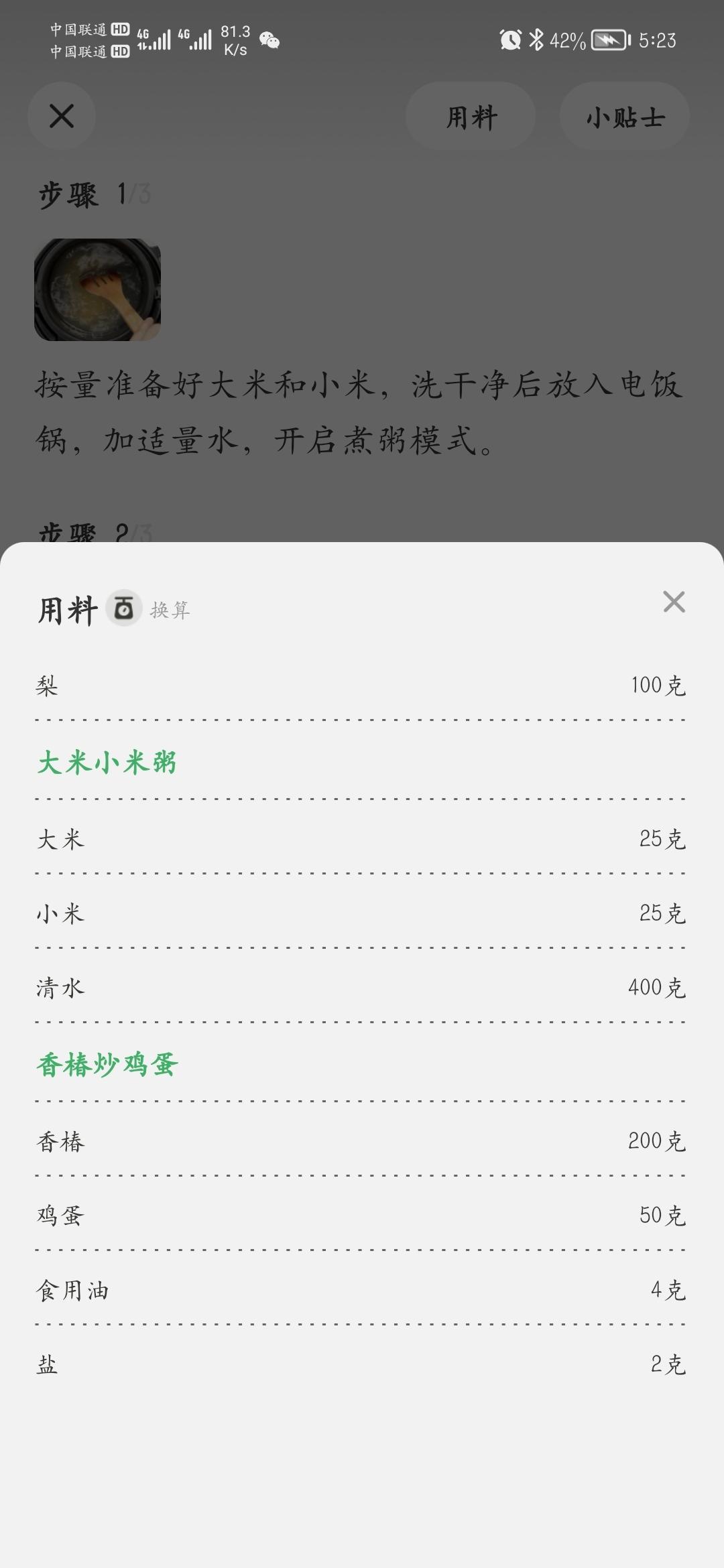Expand the 香椿炒鸡蛋 section

(x=109, y=1063)
